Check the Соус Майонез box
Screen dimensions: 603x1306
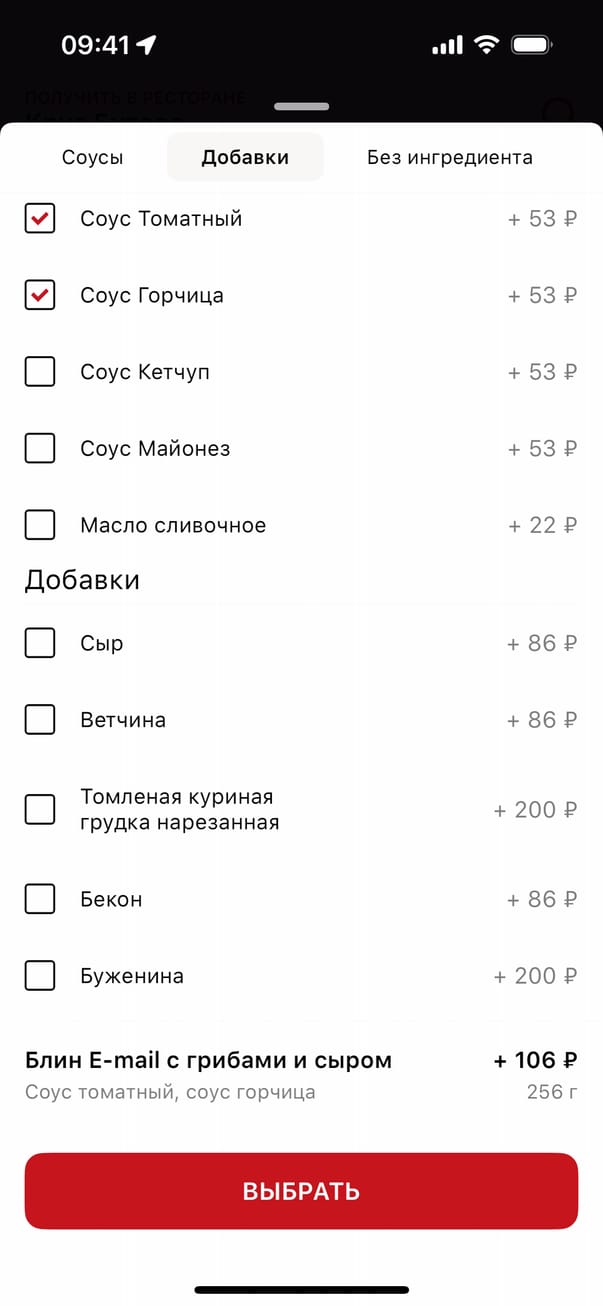[40, 449]
